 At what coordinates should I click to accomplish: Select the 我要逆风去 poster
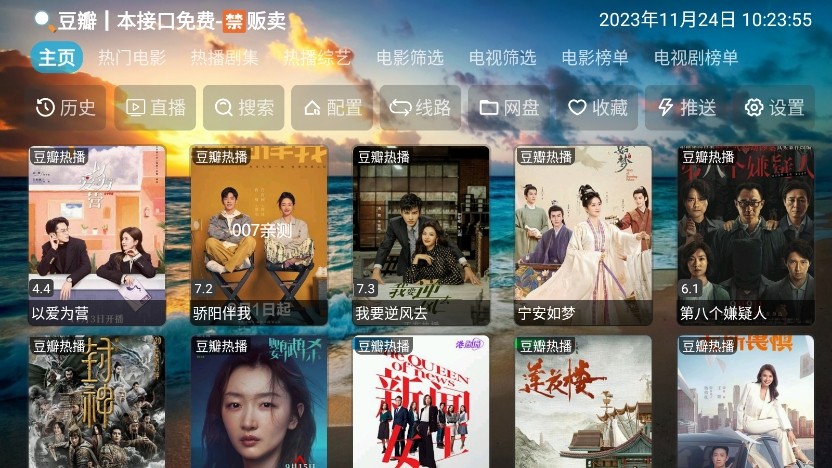click(421, 235)
